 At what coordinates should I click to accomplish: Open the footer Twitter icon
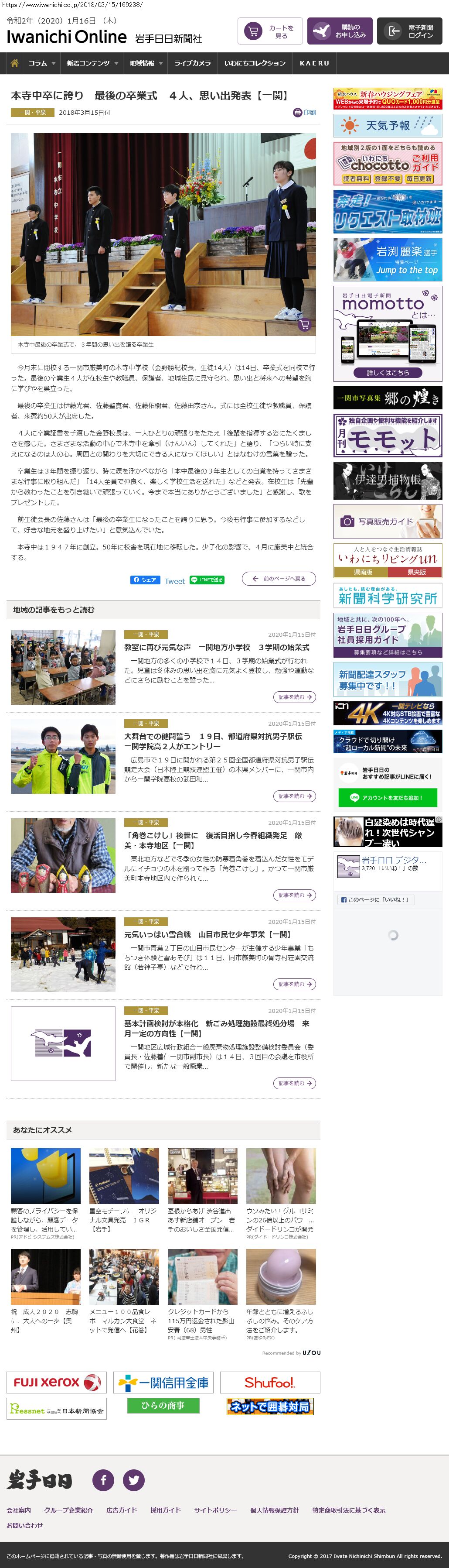coord(134,1479)
